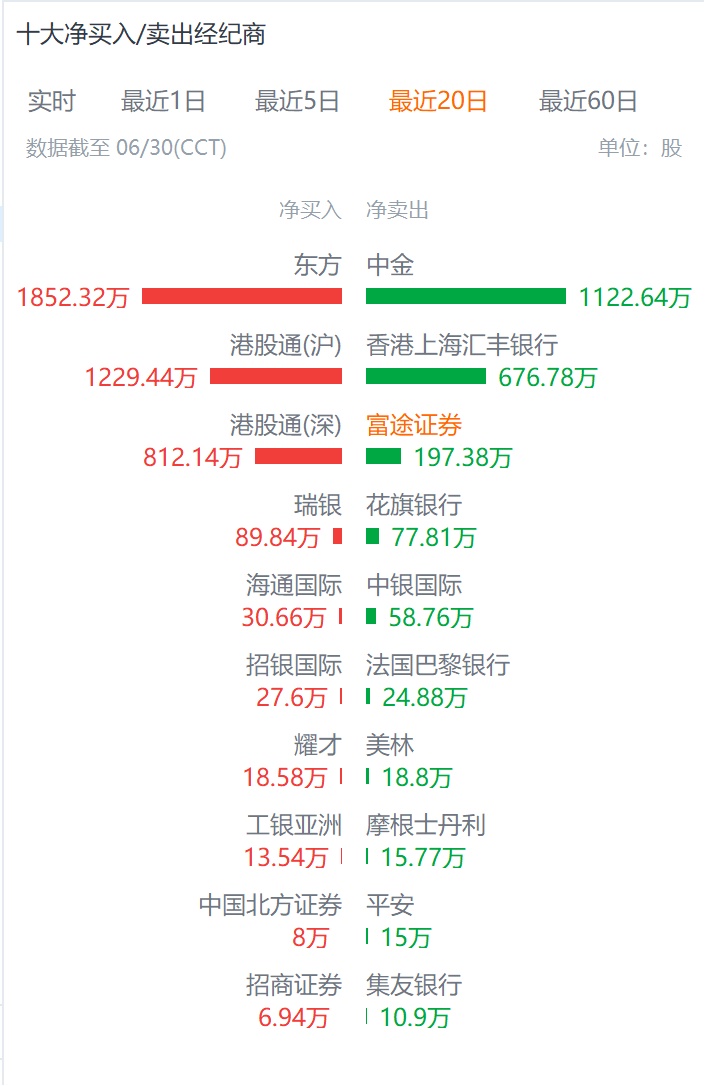This screenshot has width=706, height=1086.
Task: Show 最近5日 broker data
Action: [x=297, y=101]
